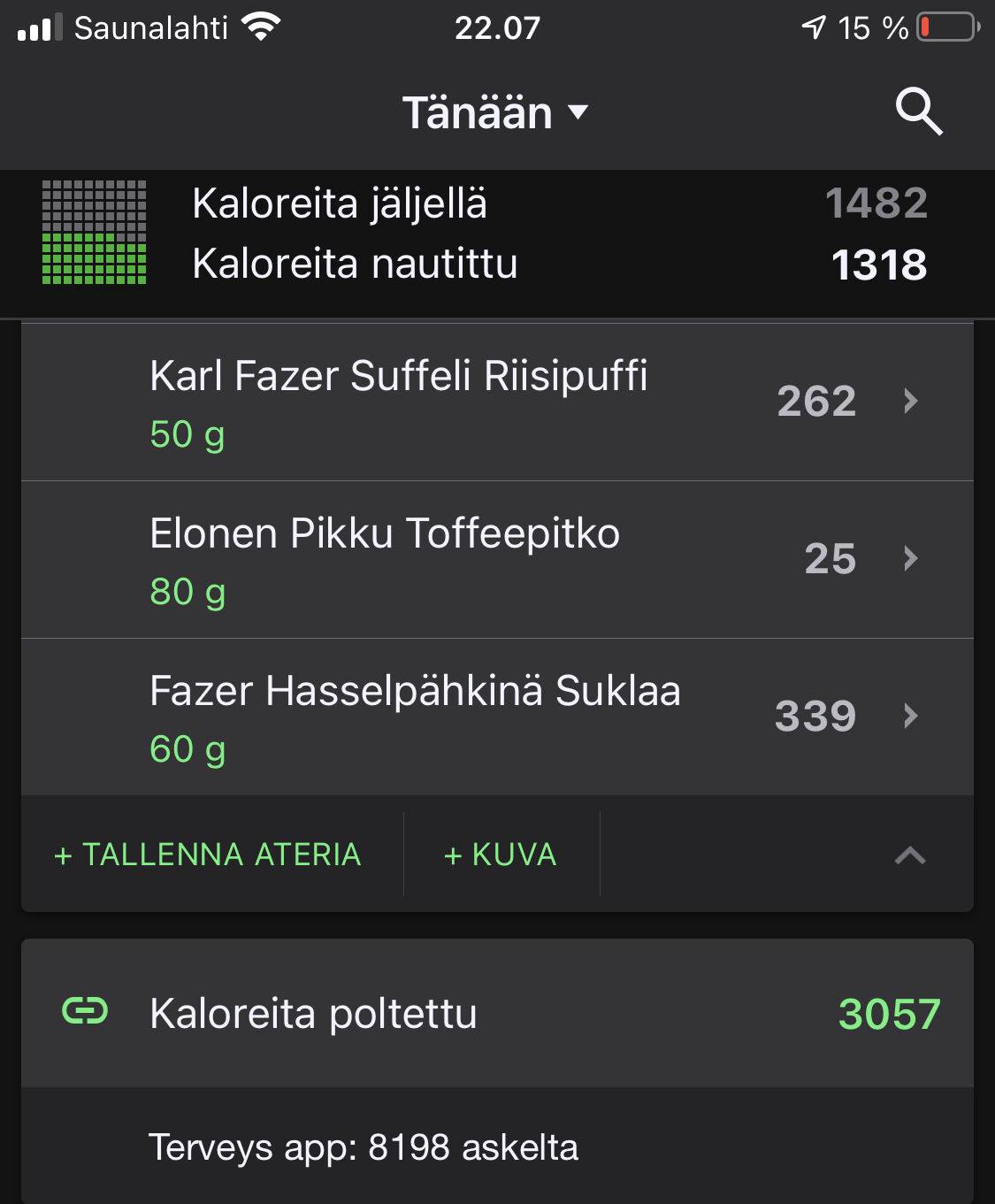Viewport: 995px width, 1204px height.
Task: Open Fazer Hasselpähkinä Suklaa entry
Action: (497, 717)
